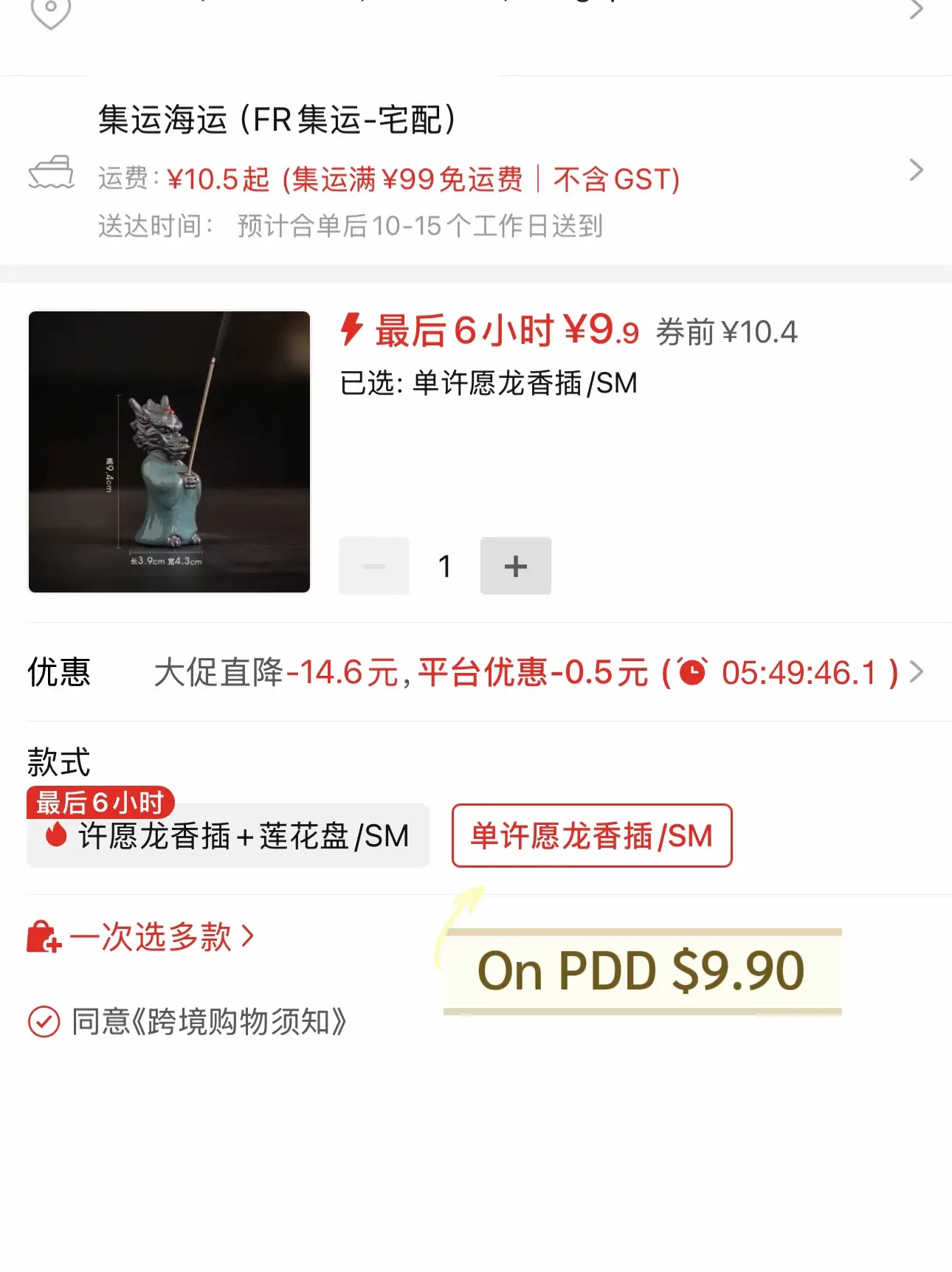
Task: Open the 集运海运 shipping method row
Action: tap(472, 171)
